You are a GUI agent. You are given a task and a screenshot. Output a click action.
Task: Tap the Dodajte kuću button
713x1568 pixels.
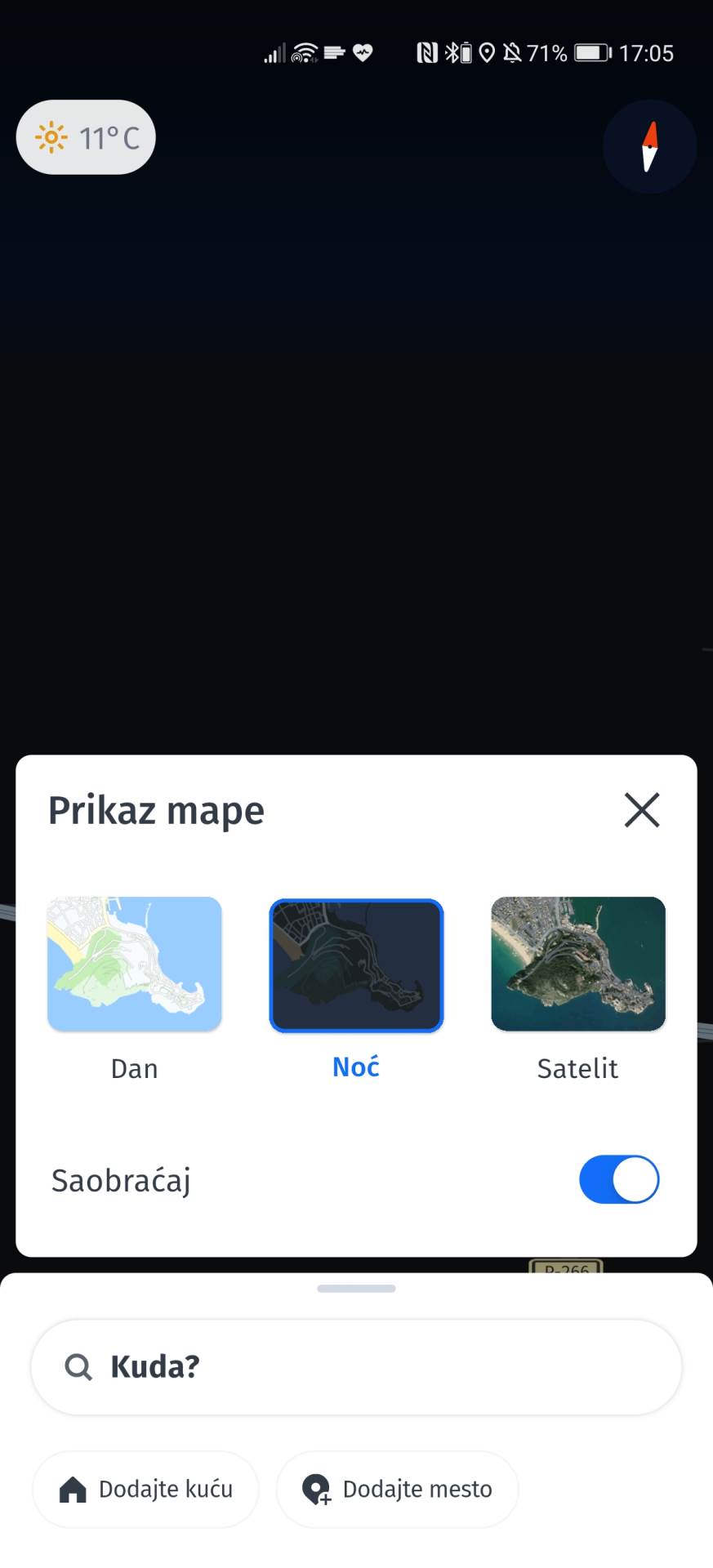tap(145, 1489)
